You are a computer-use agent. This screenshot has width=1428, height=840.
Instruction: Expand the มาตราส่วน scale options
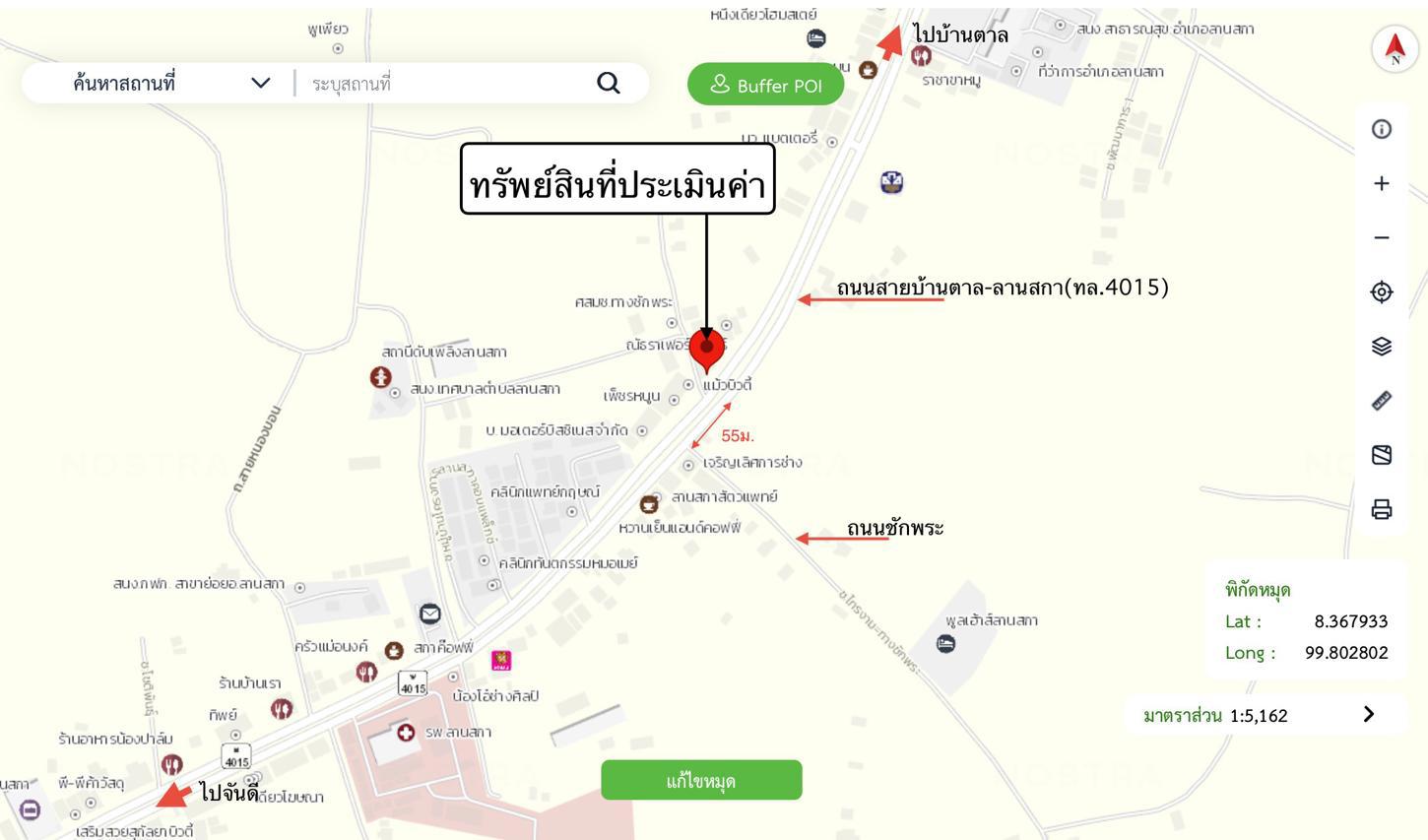point(1368,715)
